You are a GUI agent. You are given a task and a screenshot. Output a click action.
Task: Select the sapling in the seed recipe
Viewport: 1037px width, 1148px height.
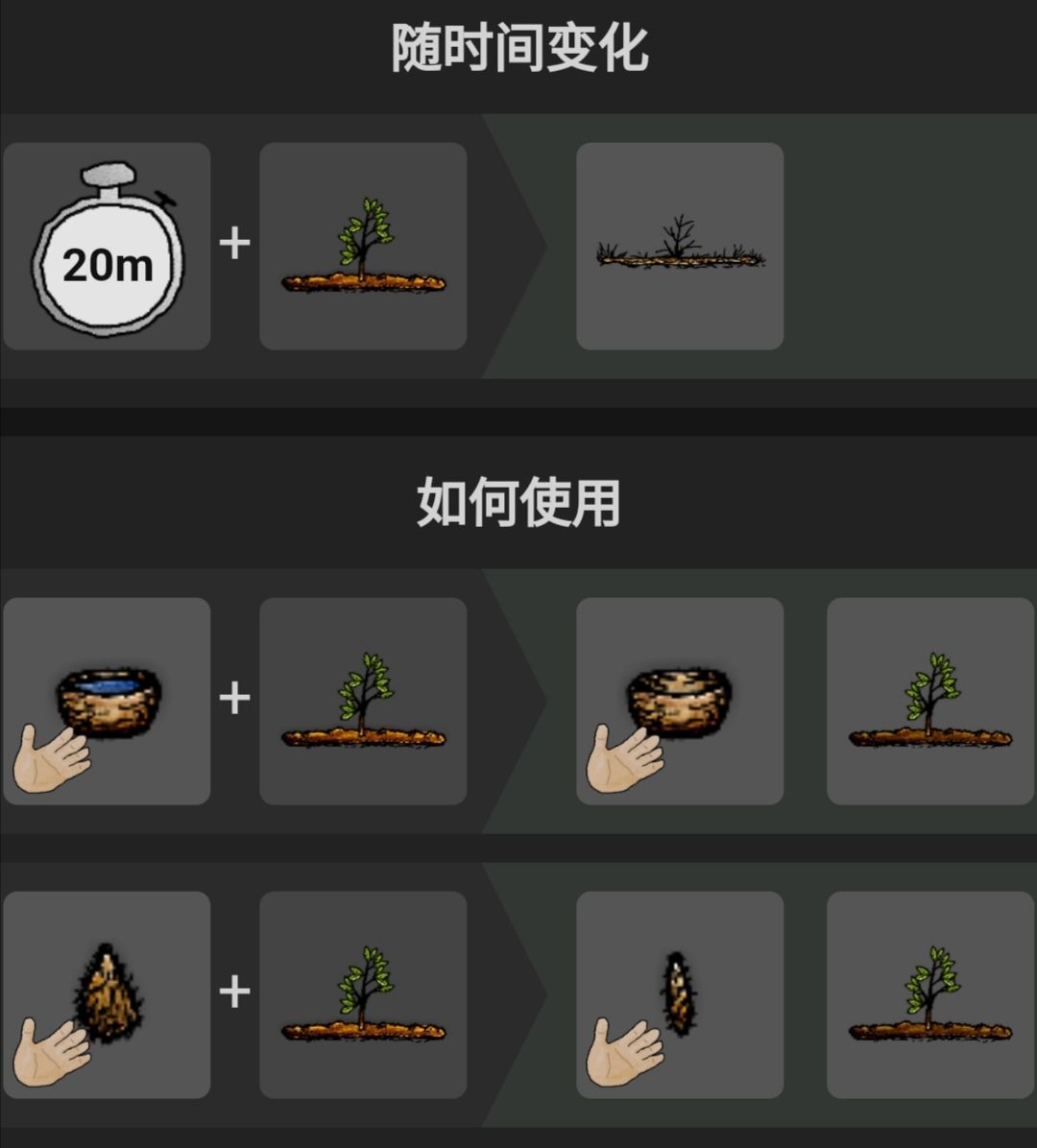(x=365, y=995)
